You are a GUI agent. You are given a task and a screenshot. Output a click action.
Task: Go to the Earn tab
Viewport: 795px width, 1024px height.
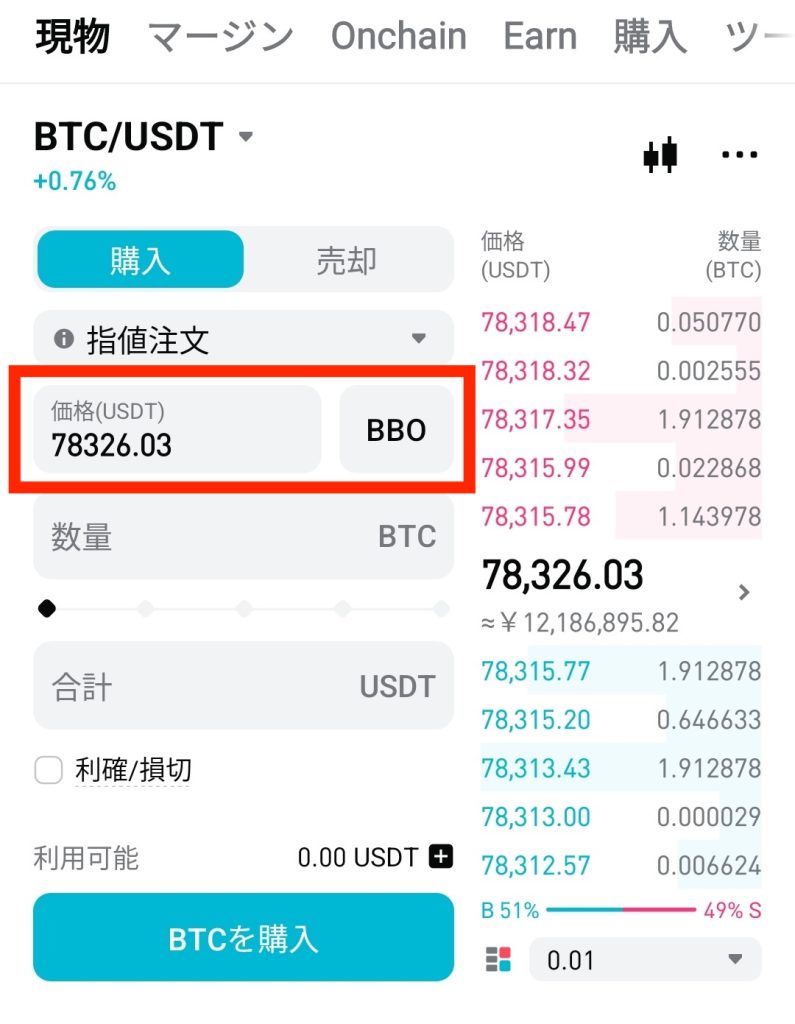pyautogui.click(x=540, y=37)
